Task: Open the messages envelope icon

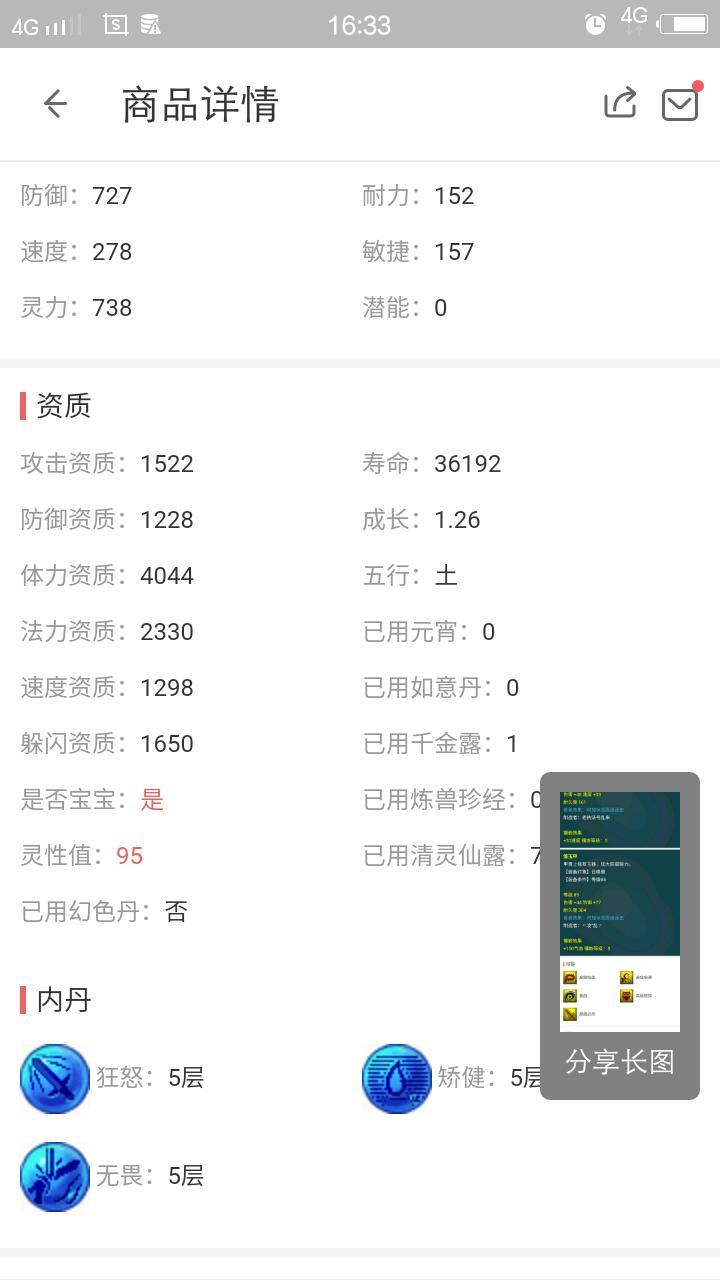Action: tap(680, 104)
